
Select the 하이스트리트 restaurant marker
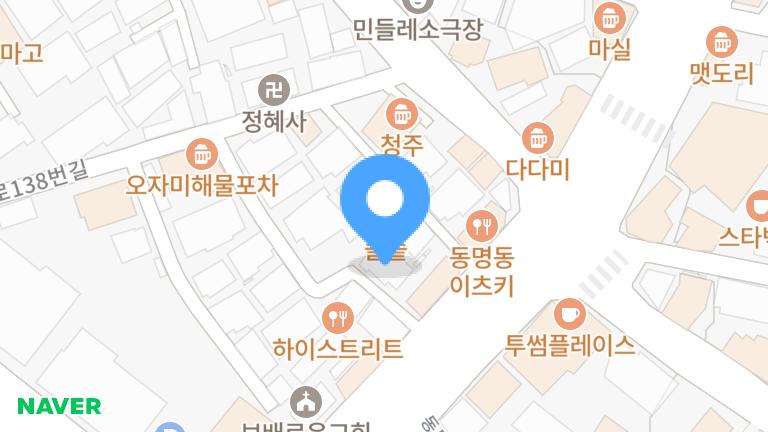(x=339, y=318)
